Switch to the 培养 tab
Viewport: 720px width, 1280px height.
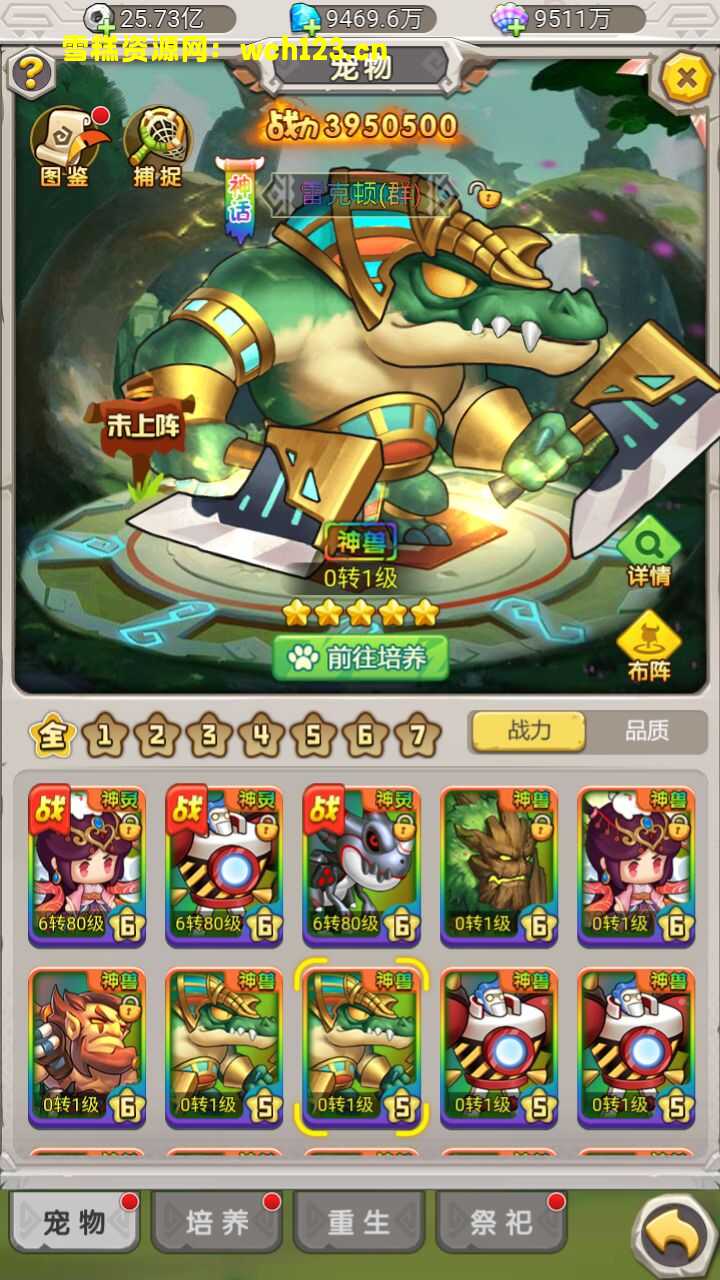click(x=216, y=1222)
